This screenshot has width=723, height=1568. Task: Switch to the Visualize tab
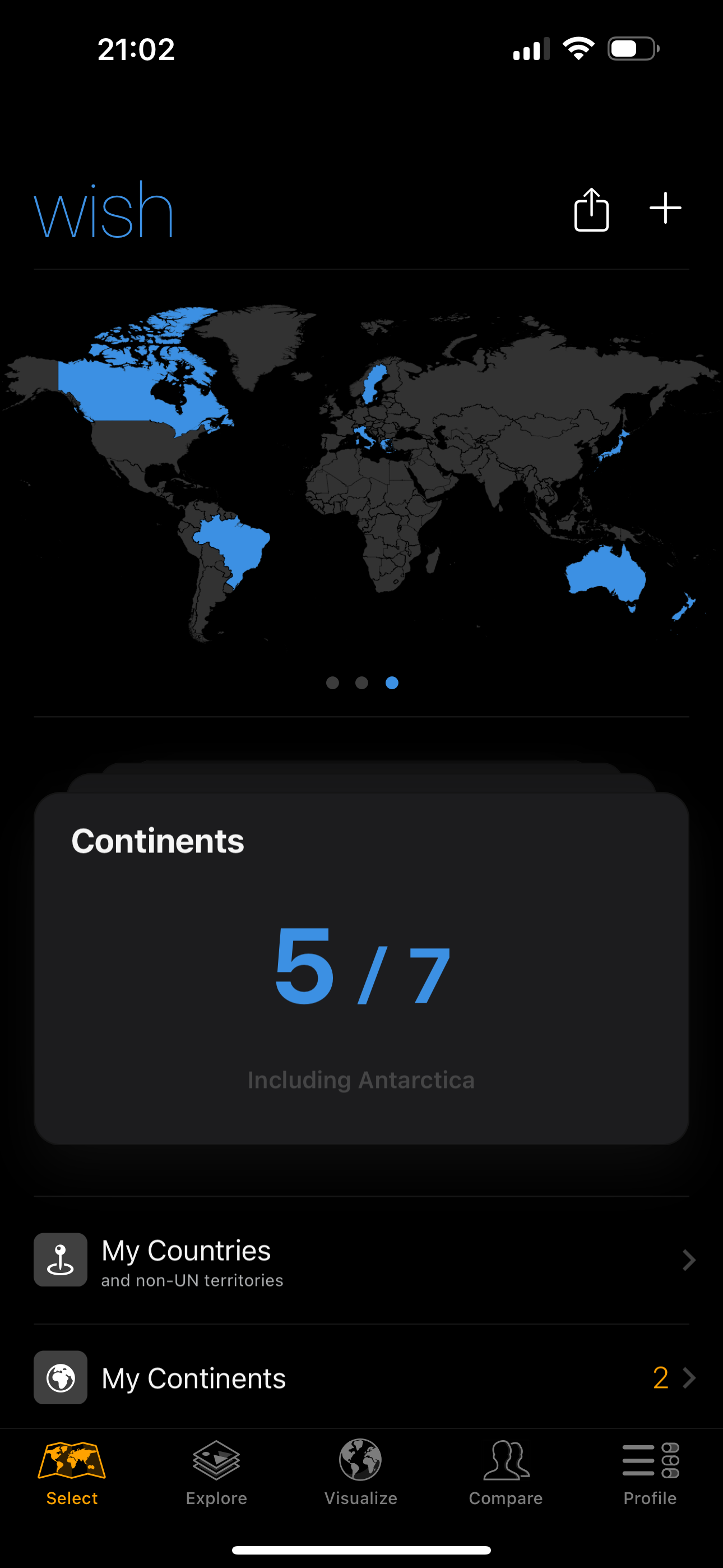361,1473
